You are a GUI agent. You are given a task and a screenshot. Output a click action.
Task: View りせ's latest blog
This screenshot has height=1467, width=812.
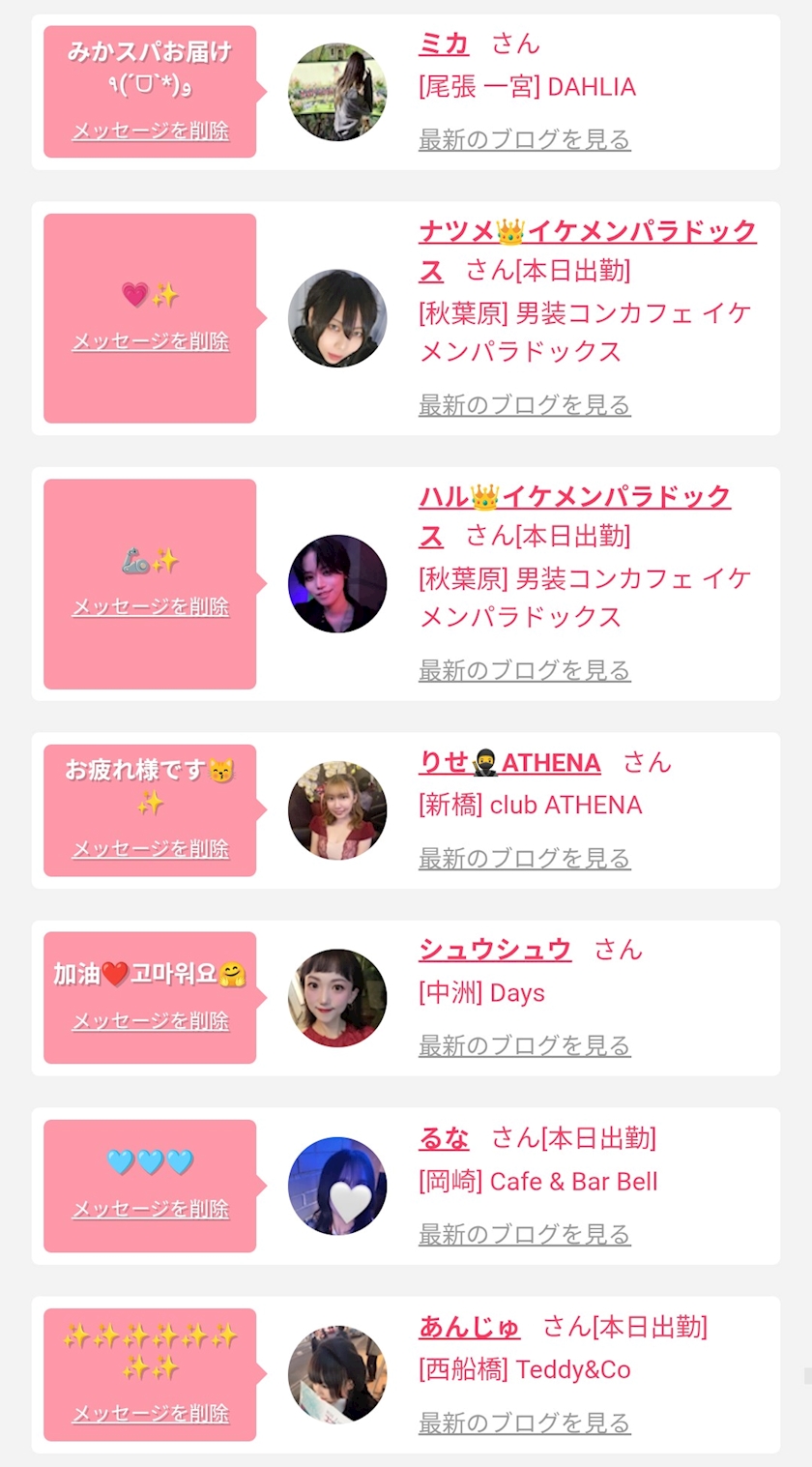tap(524, 858)
